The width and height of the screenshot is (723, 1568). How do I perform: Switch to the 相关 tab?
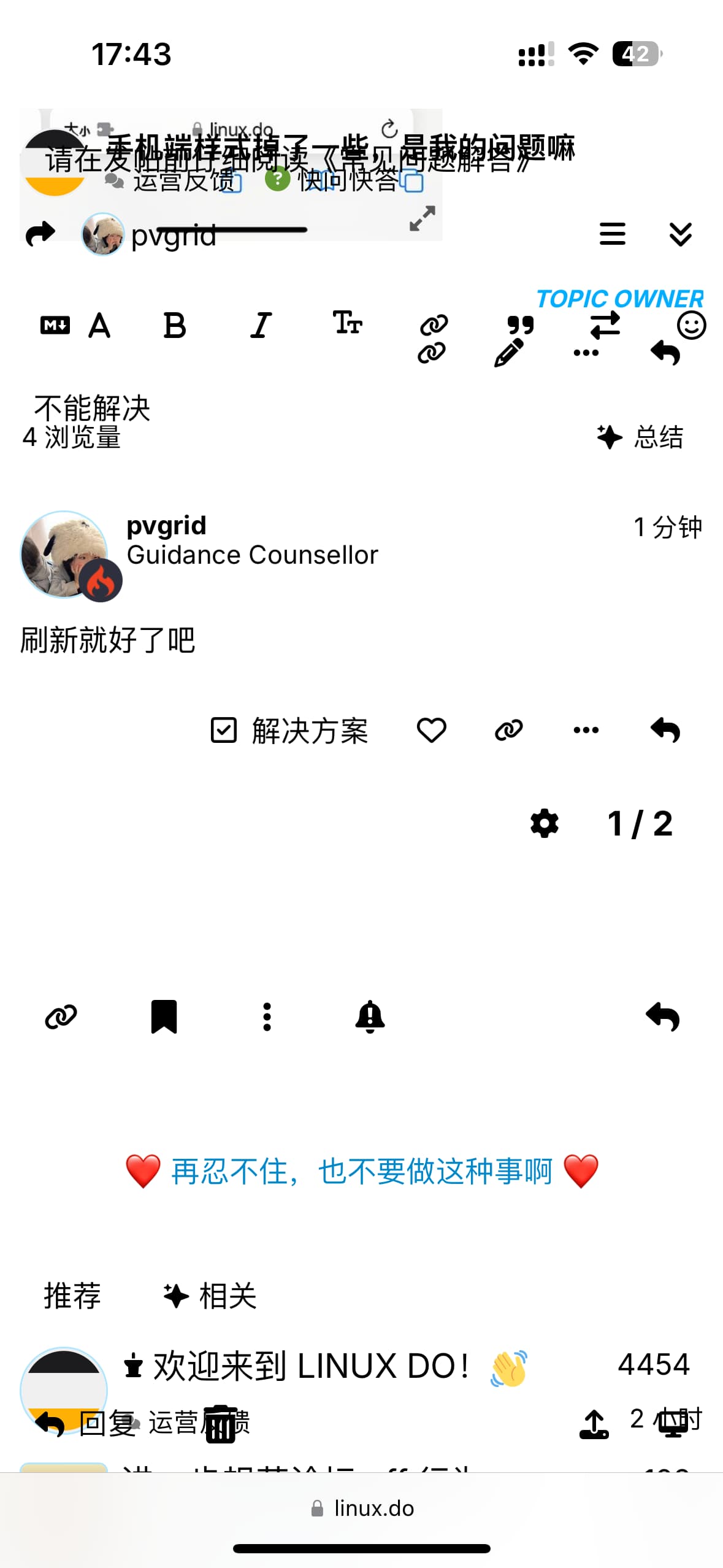(210, 1296)
